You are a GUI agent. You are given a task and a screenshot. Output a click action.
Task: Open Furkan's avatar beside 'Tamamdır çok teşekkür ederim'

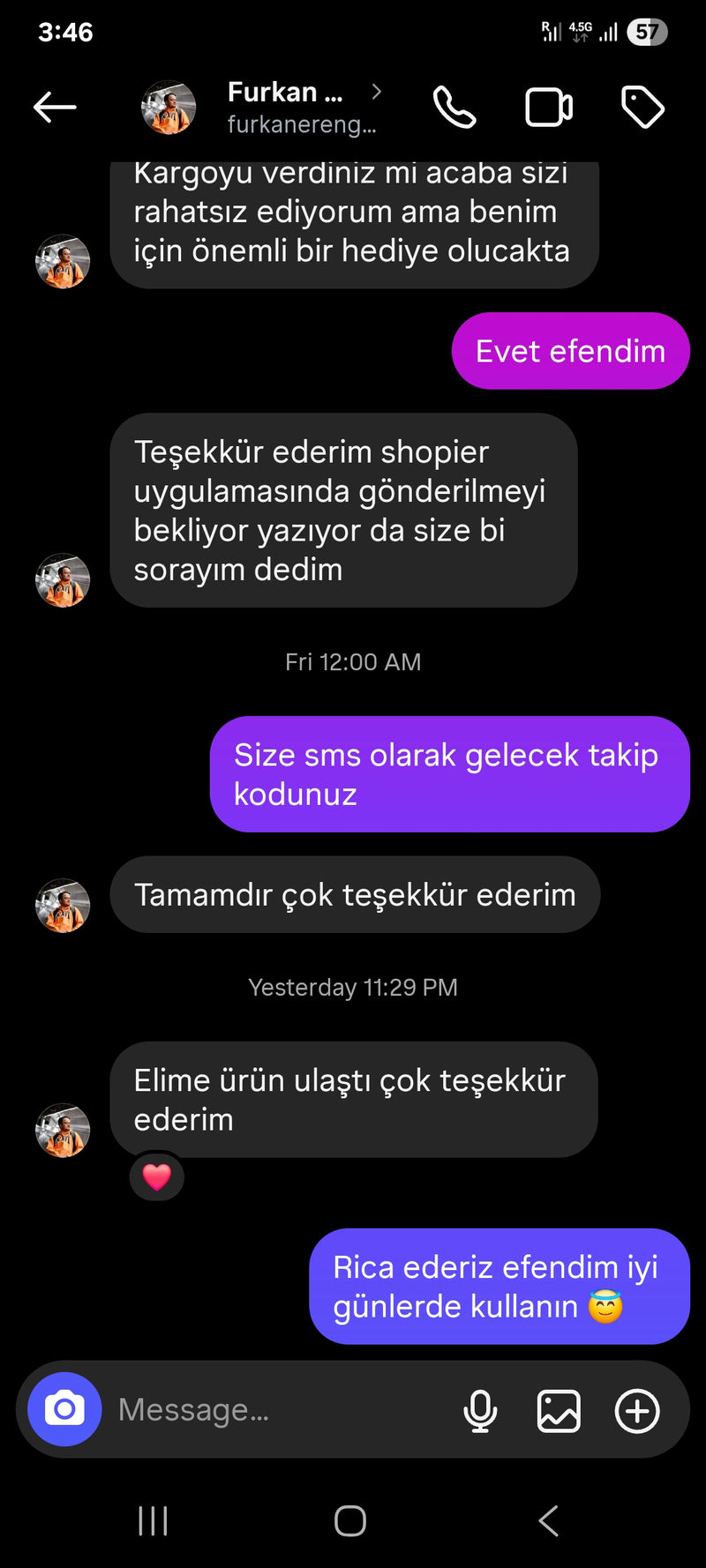point(63,906)
